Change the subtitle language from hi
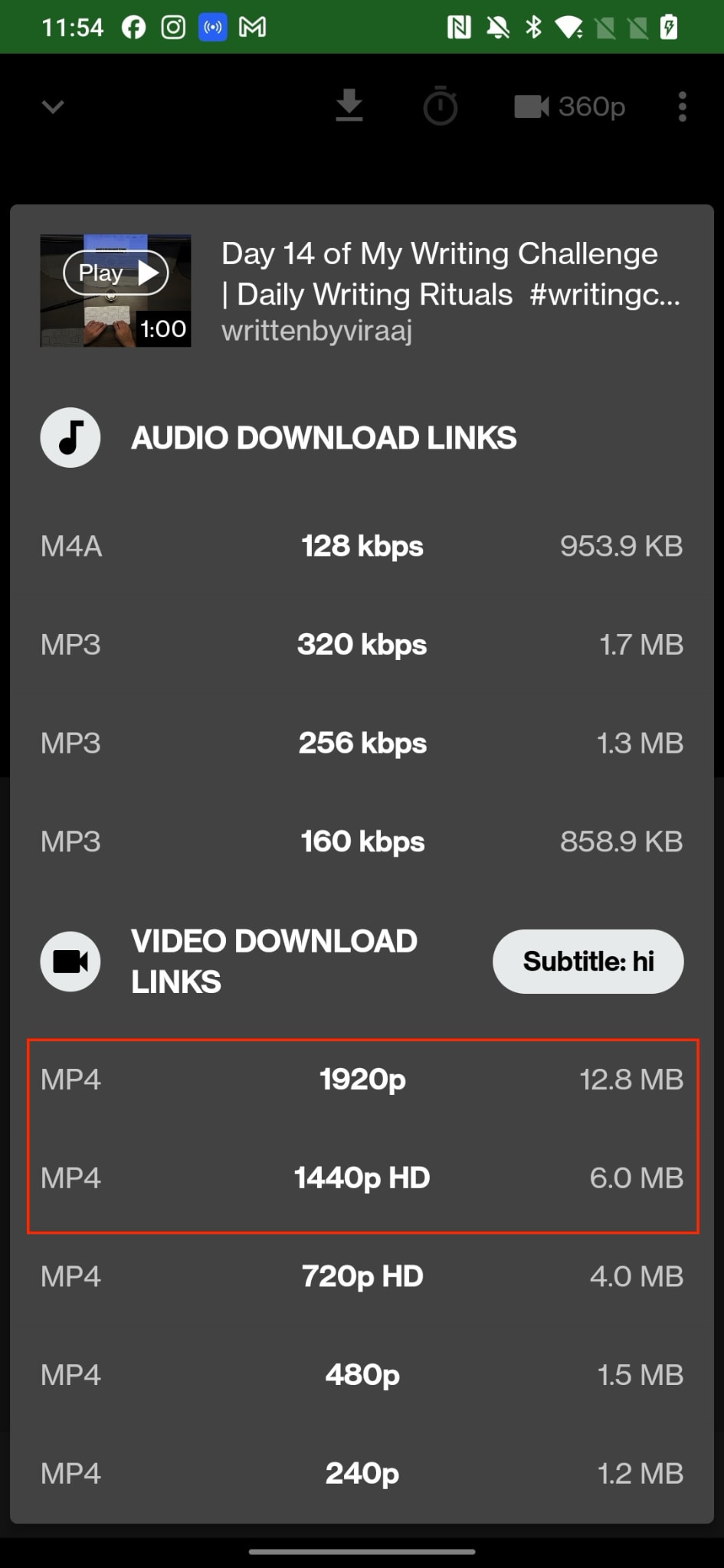The height and width of the screenshot is (1568, 724). 588,962
